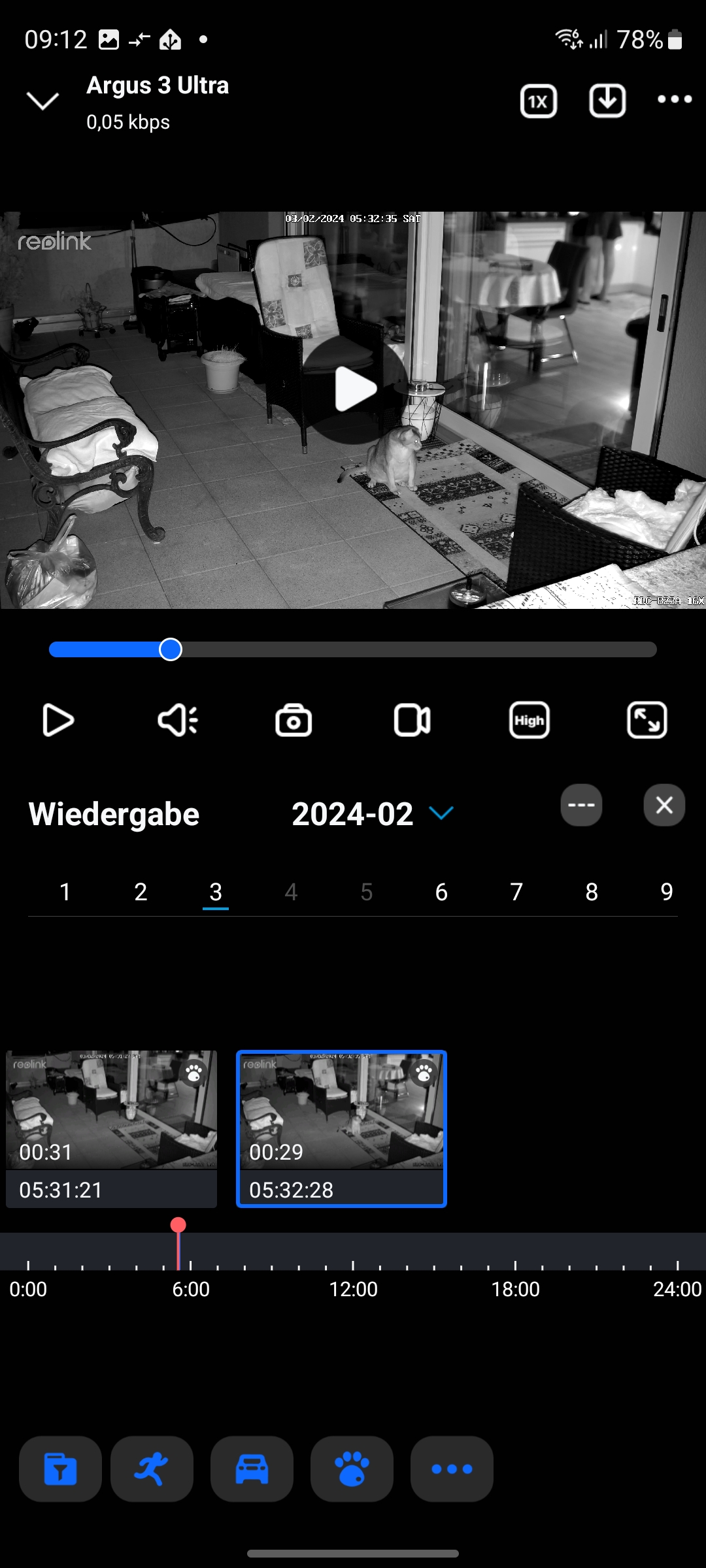Open the blue filter funnel at bottom
Screen dimensions: 706x1568
tap(60, 1469)
